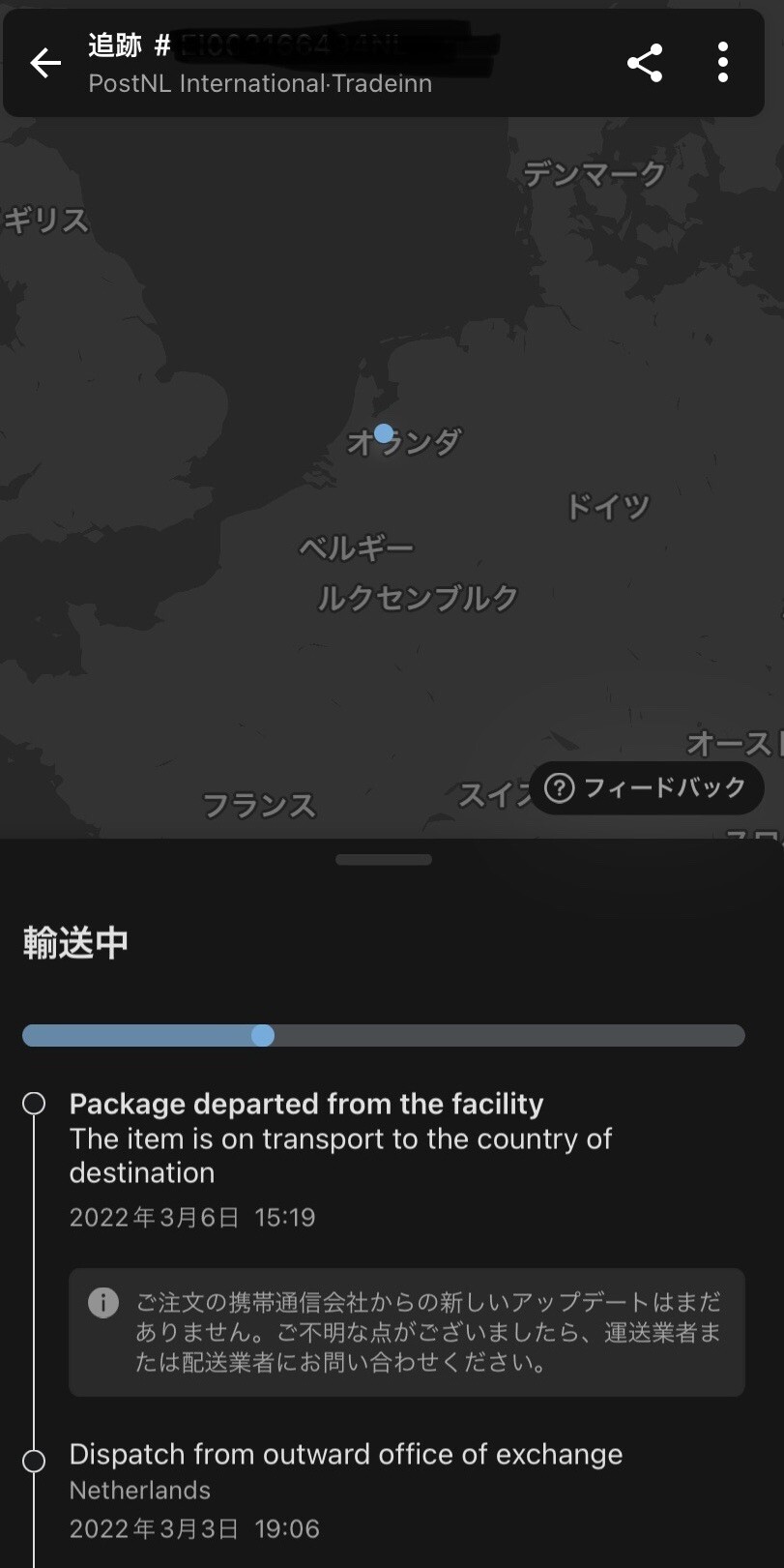Expand the bottom sheet using the drag handle
Image resolution: width=784 pixels, height=1568 pixels.
point(384,859)
